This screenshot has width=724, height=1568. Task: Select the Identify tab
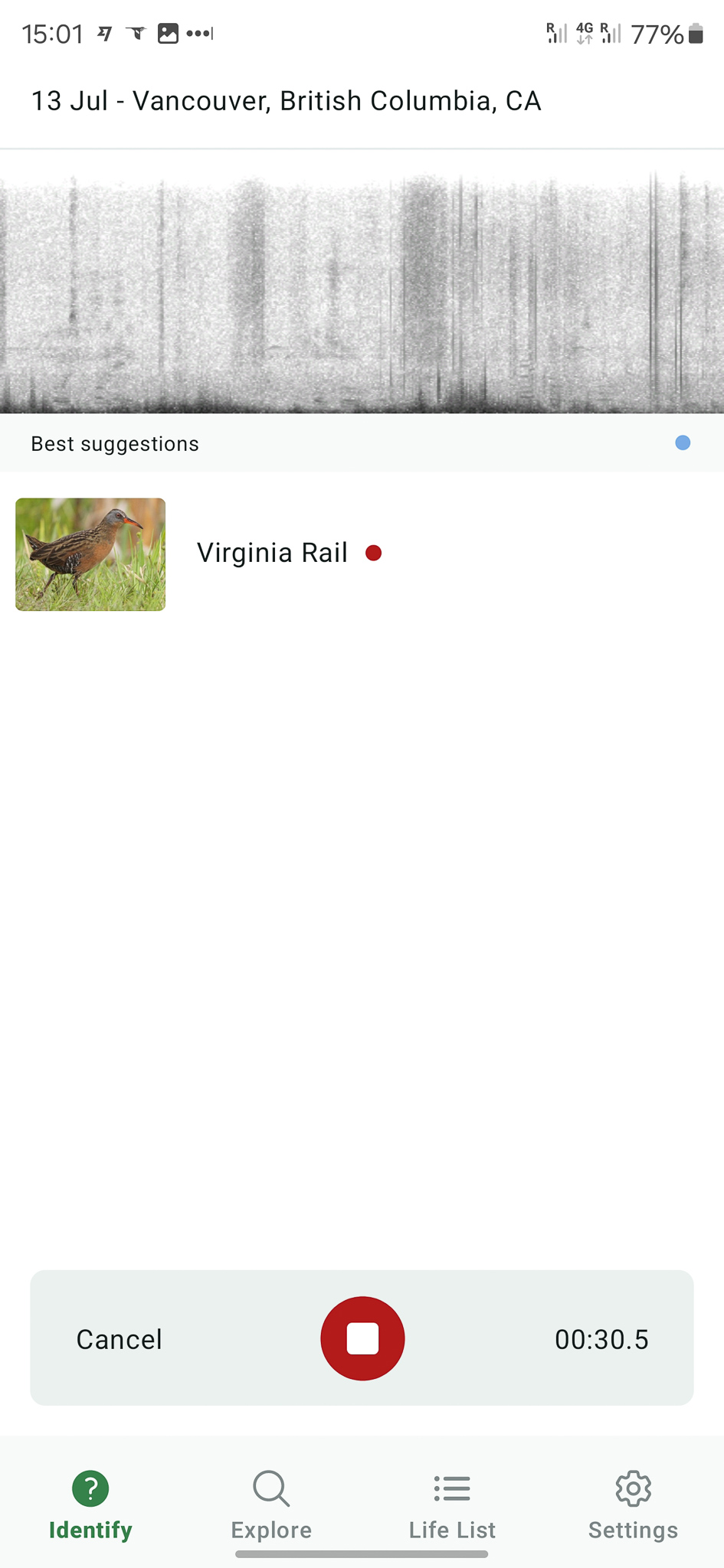coord(90,1505)
